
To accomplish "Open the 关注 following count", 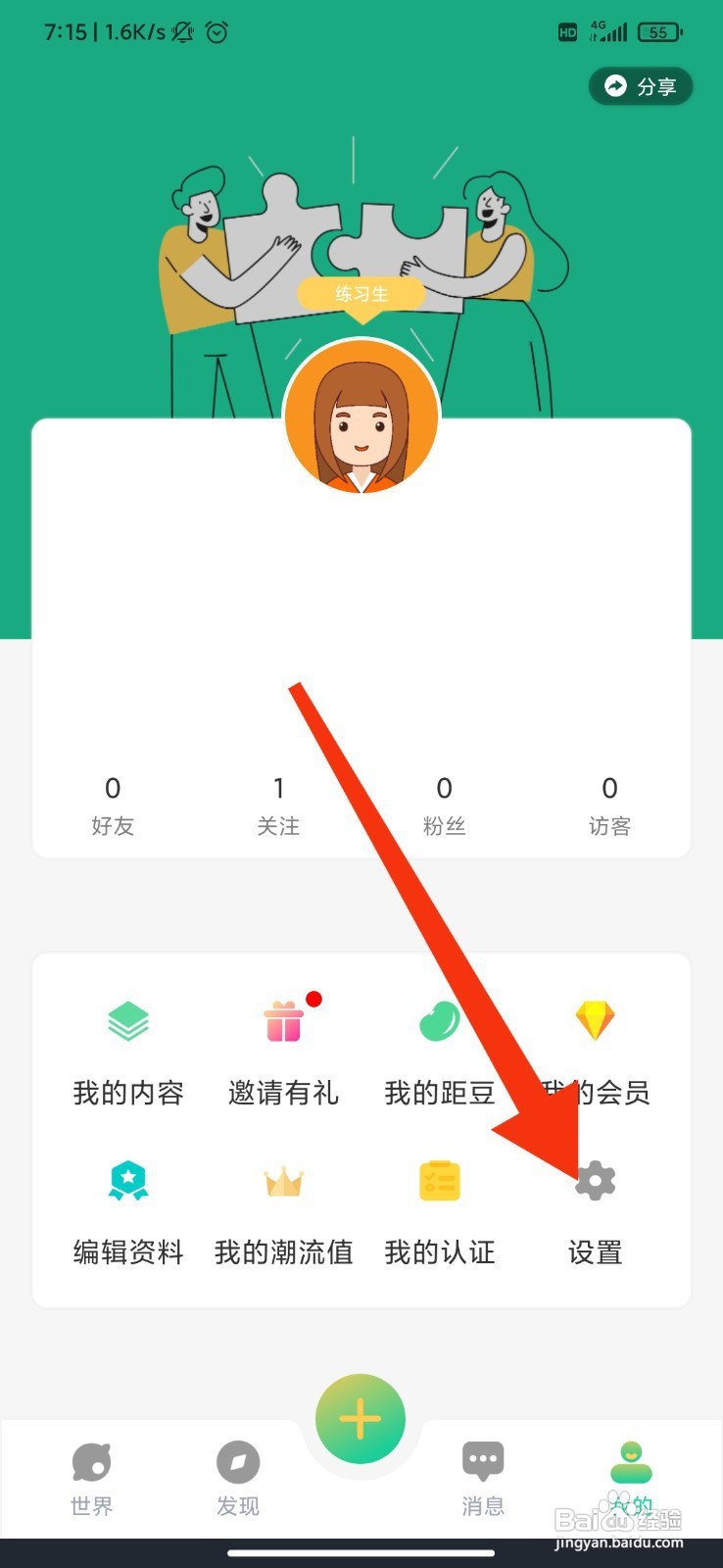I will (x=279, y=802).
